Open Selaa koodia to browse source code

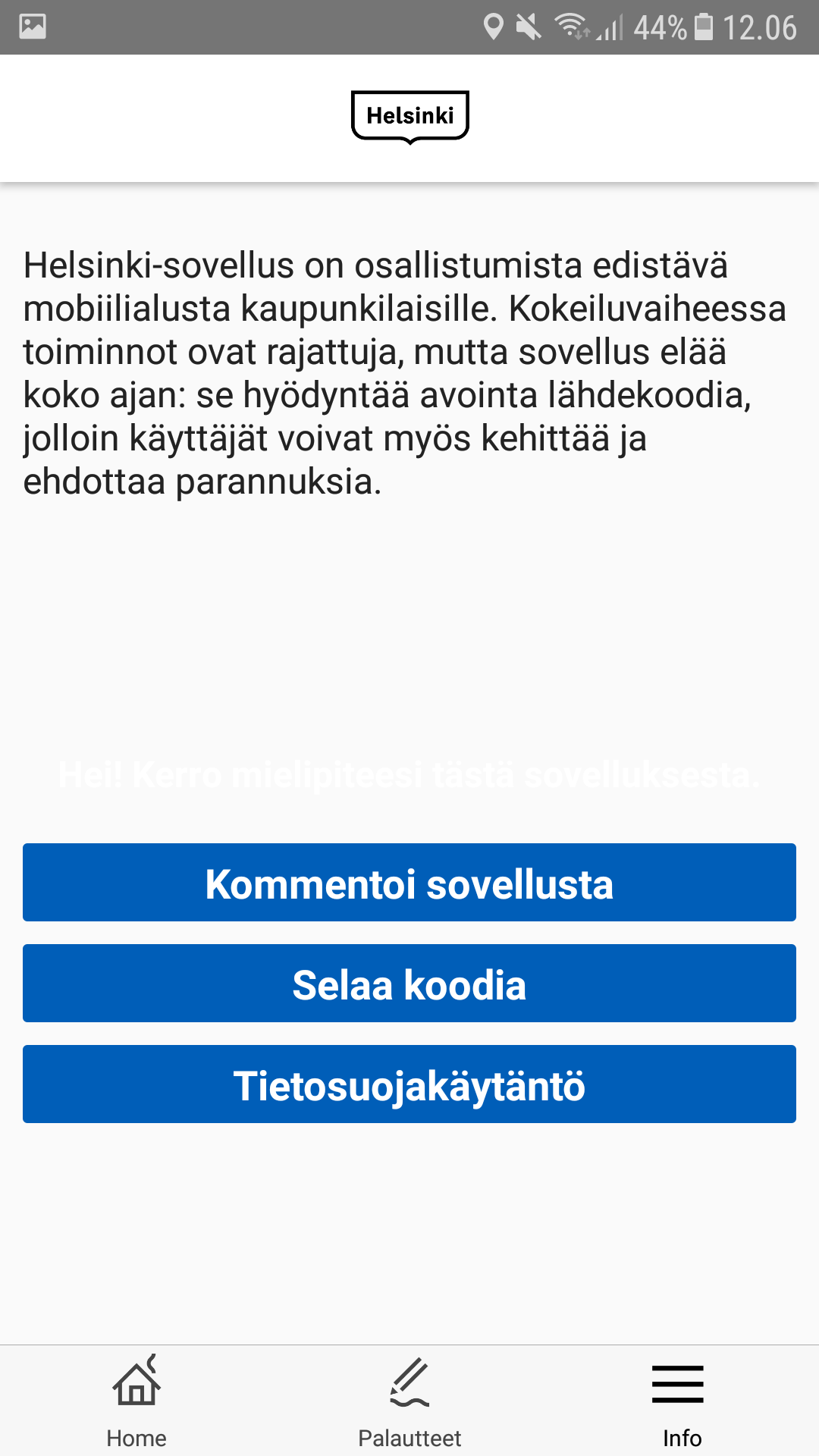pyautogui.click(x=409, y=984)
